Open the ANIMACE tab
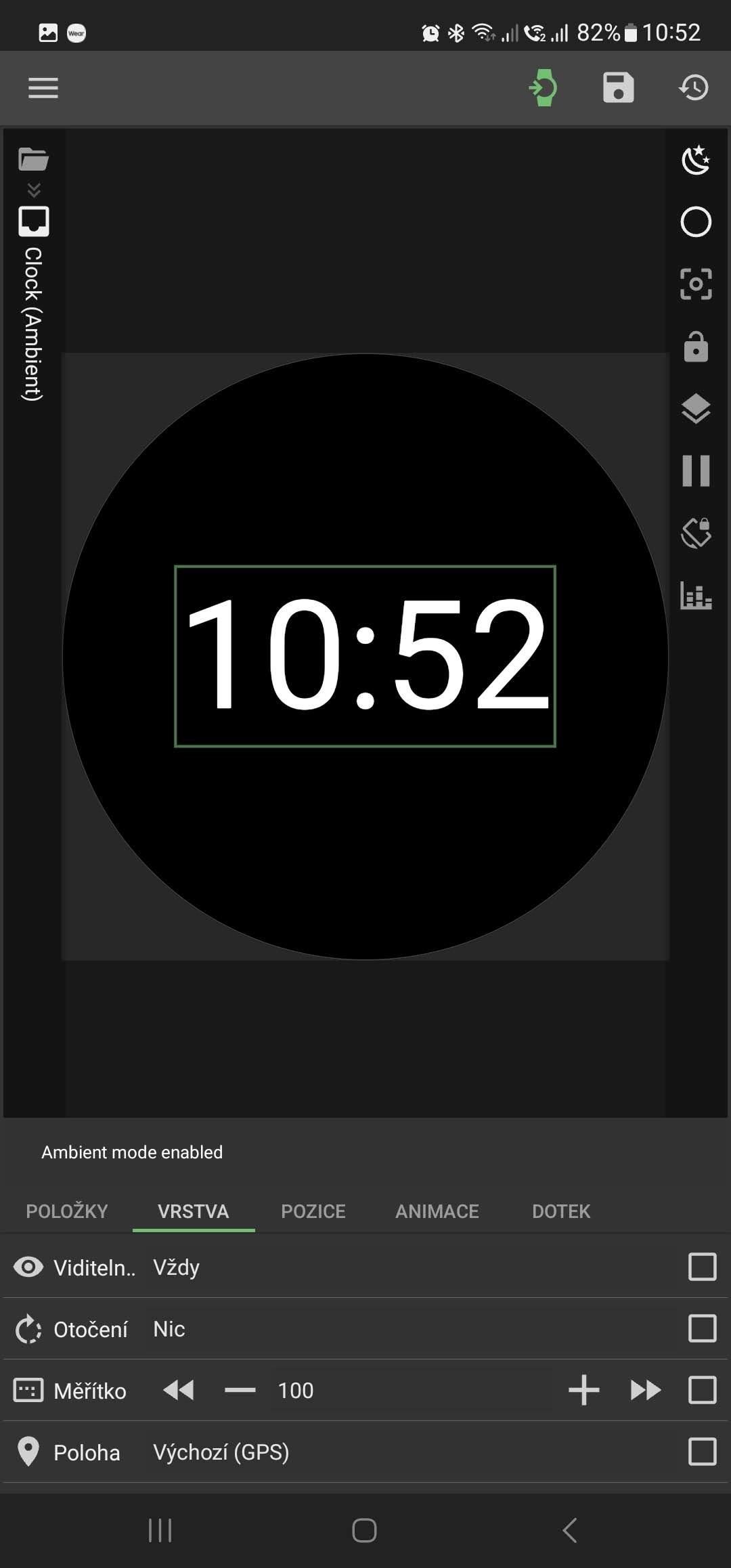 [x=437, y=1211]
